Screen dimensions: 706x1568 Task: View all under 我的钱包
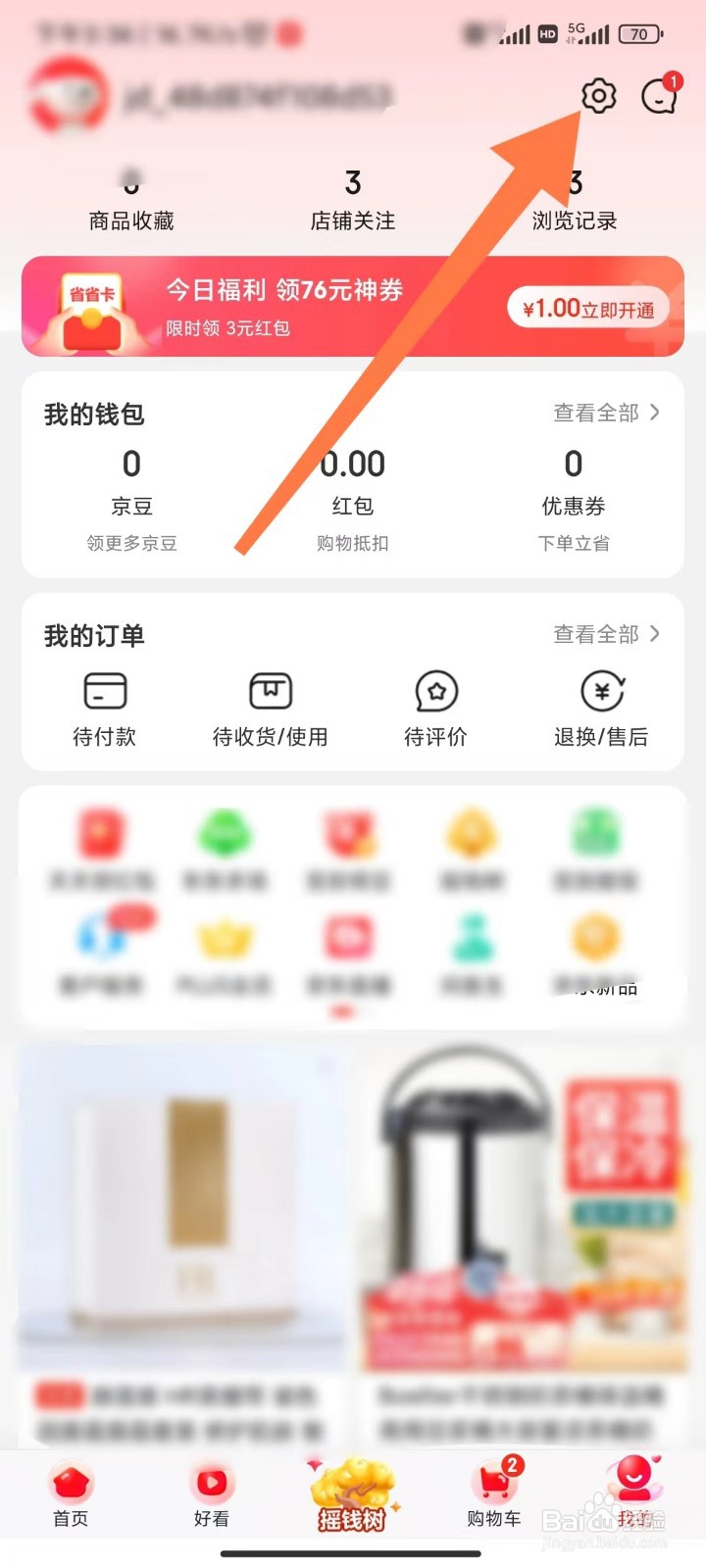[x=606, y=414]
